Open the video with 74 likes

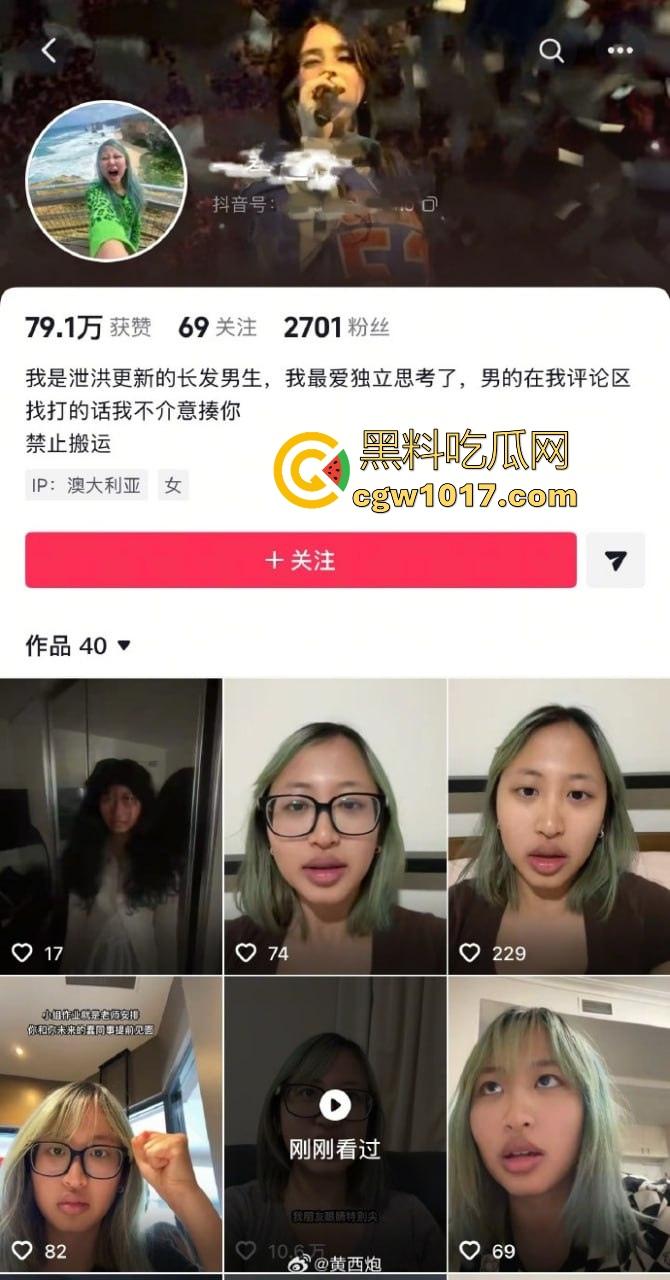pyautogui.click(x=335, y=825)
